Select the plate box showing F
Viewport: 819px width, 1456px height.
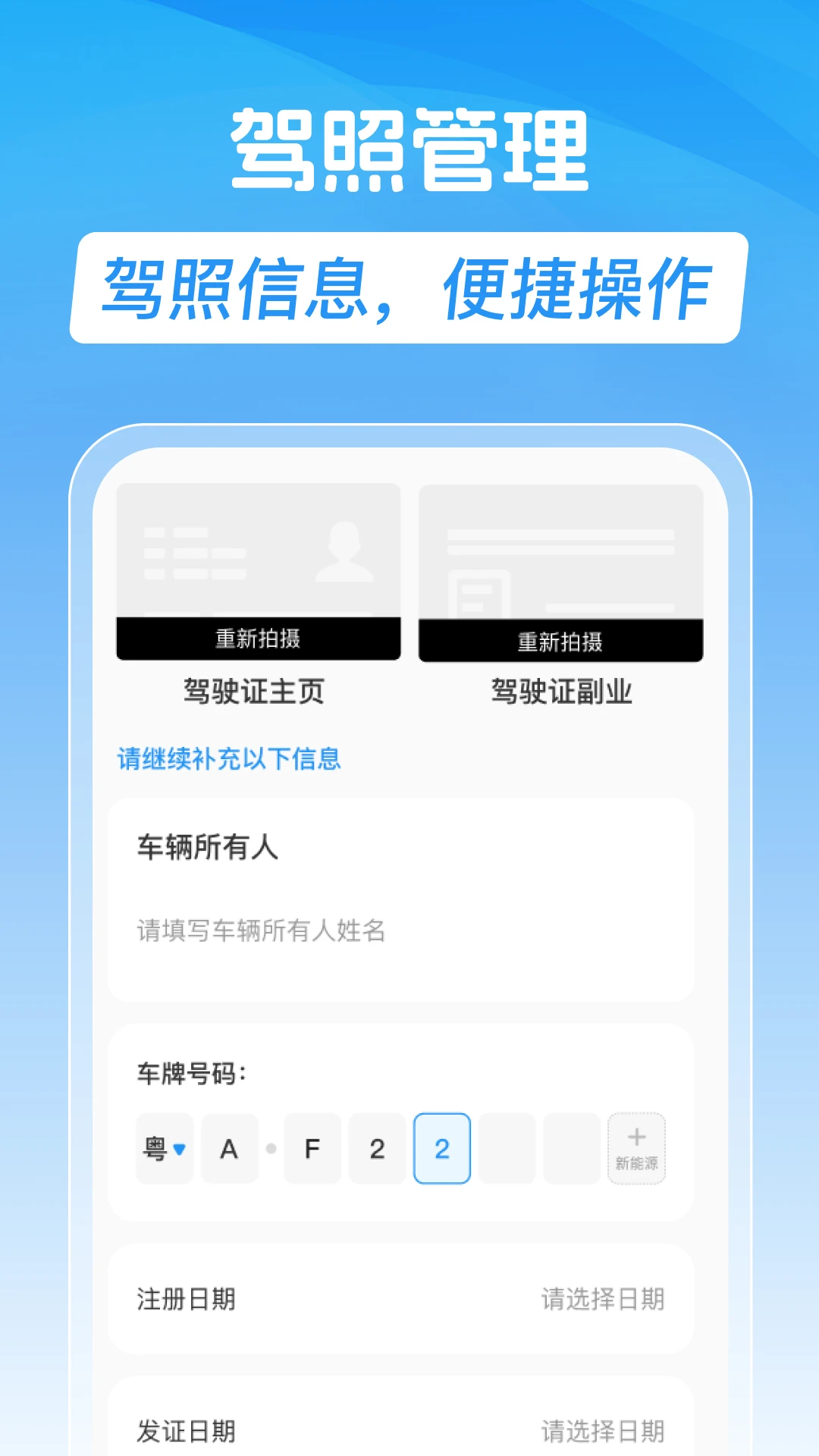(312, 1149)
